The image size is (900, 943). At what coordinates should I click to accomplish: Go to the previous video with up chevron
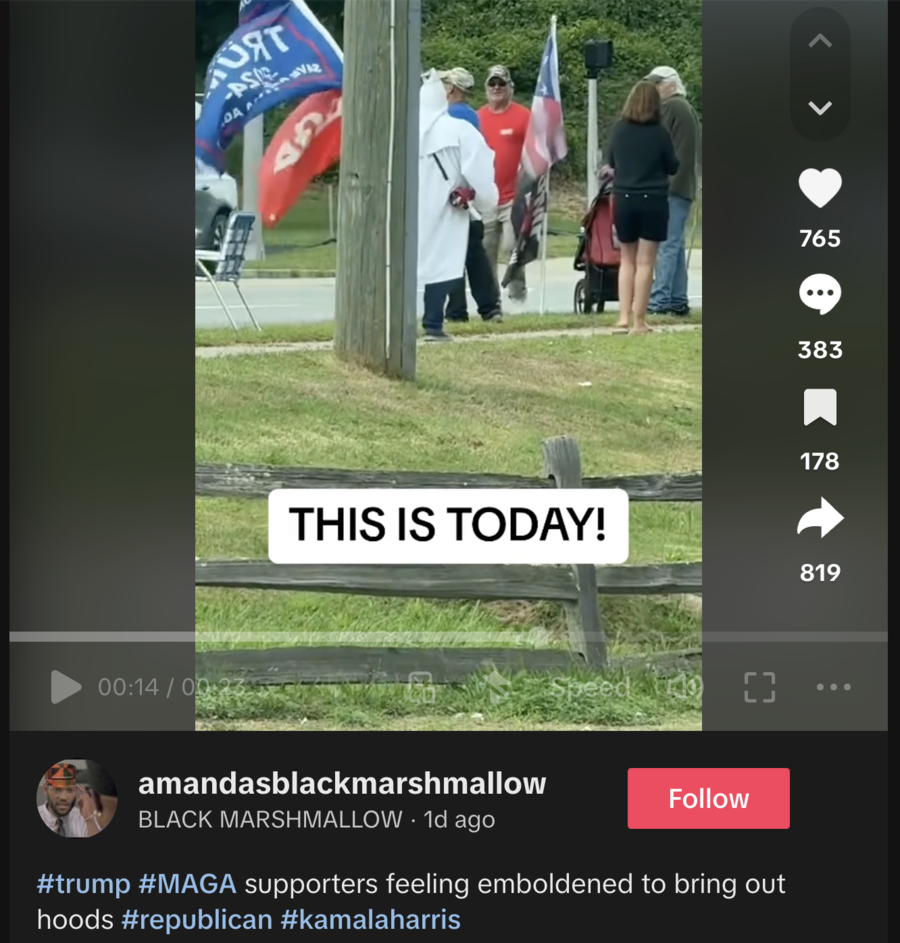820,41
